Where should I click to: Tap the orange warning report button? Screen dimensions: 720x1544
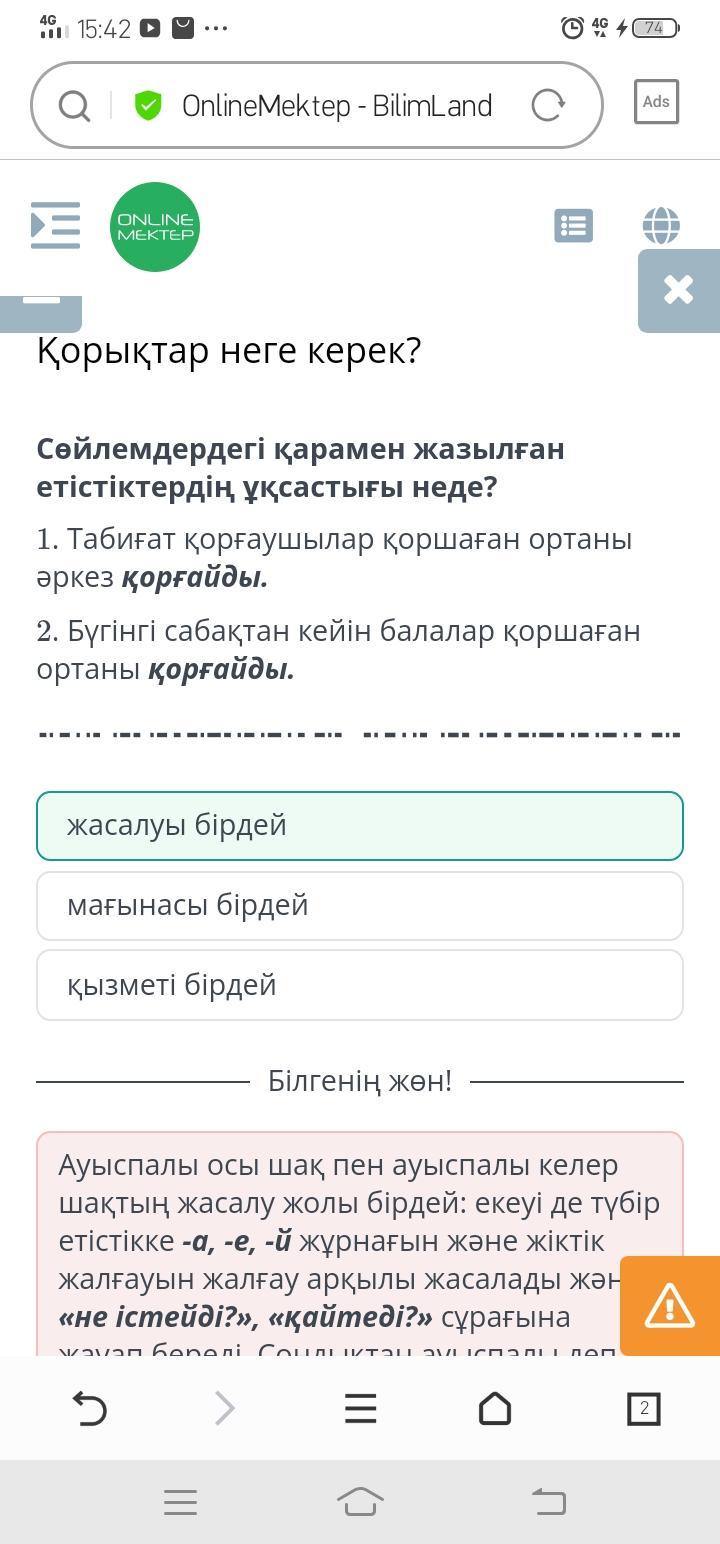[x=670, y=1306]
